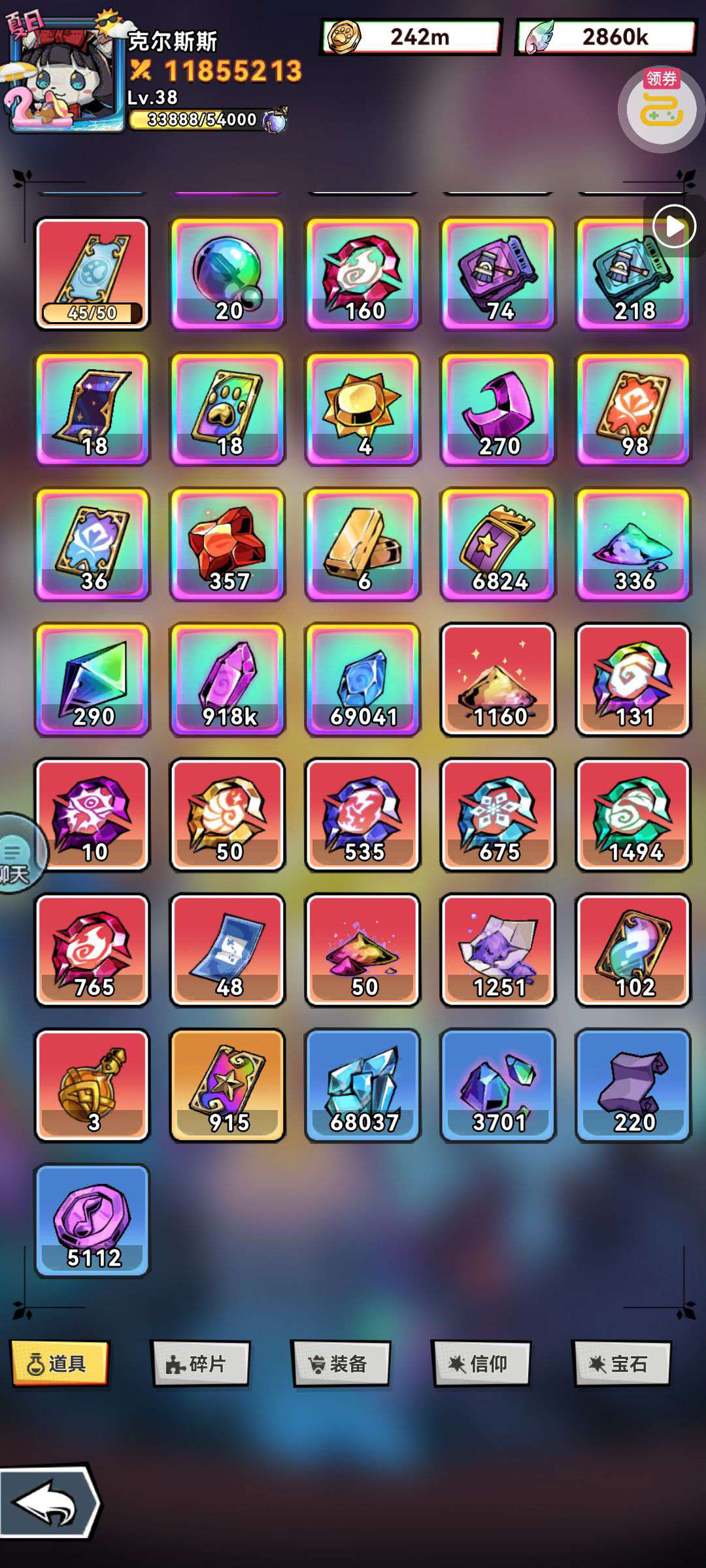Select the star ticket item with 6824
This screenshot has width=706, height=1568.
(x=498, y=544)
